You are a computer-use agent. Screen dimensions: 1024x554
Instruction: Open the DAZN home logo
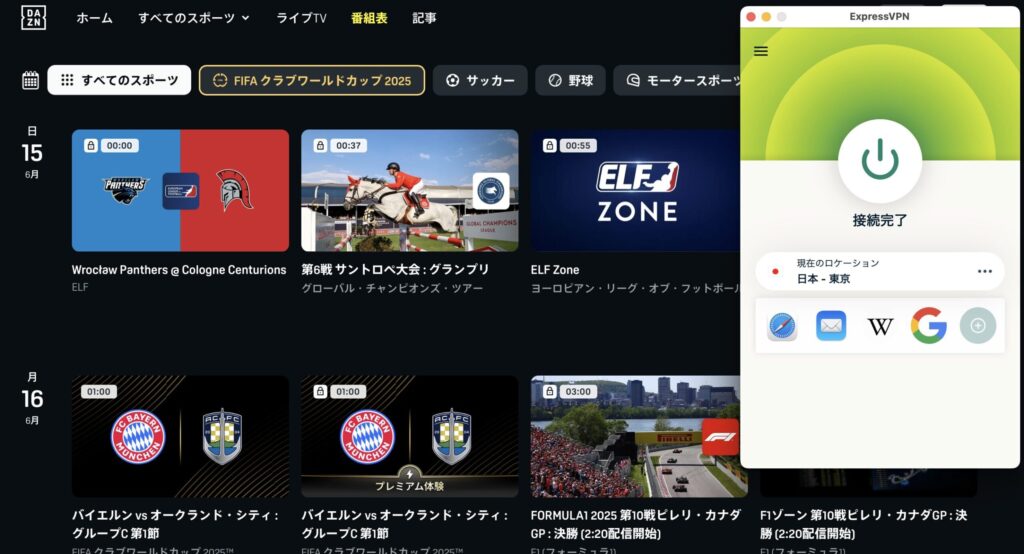click(35, 18)
